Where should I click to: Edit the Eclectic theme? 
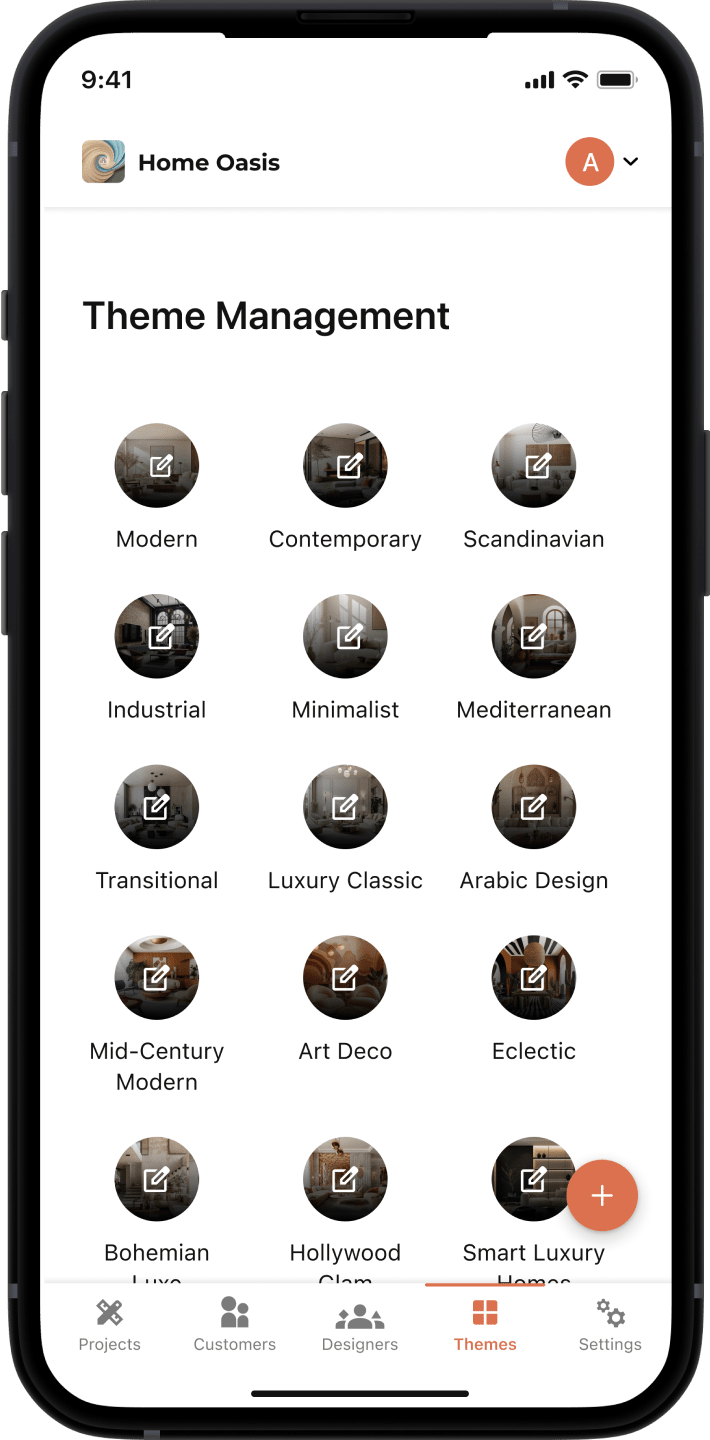pos(534,978)
